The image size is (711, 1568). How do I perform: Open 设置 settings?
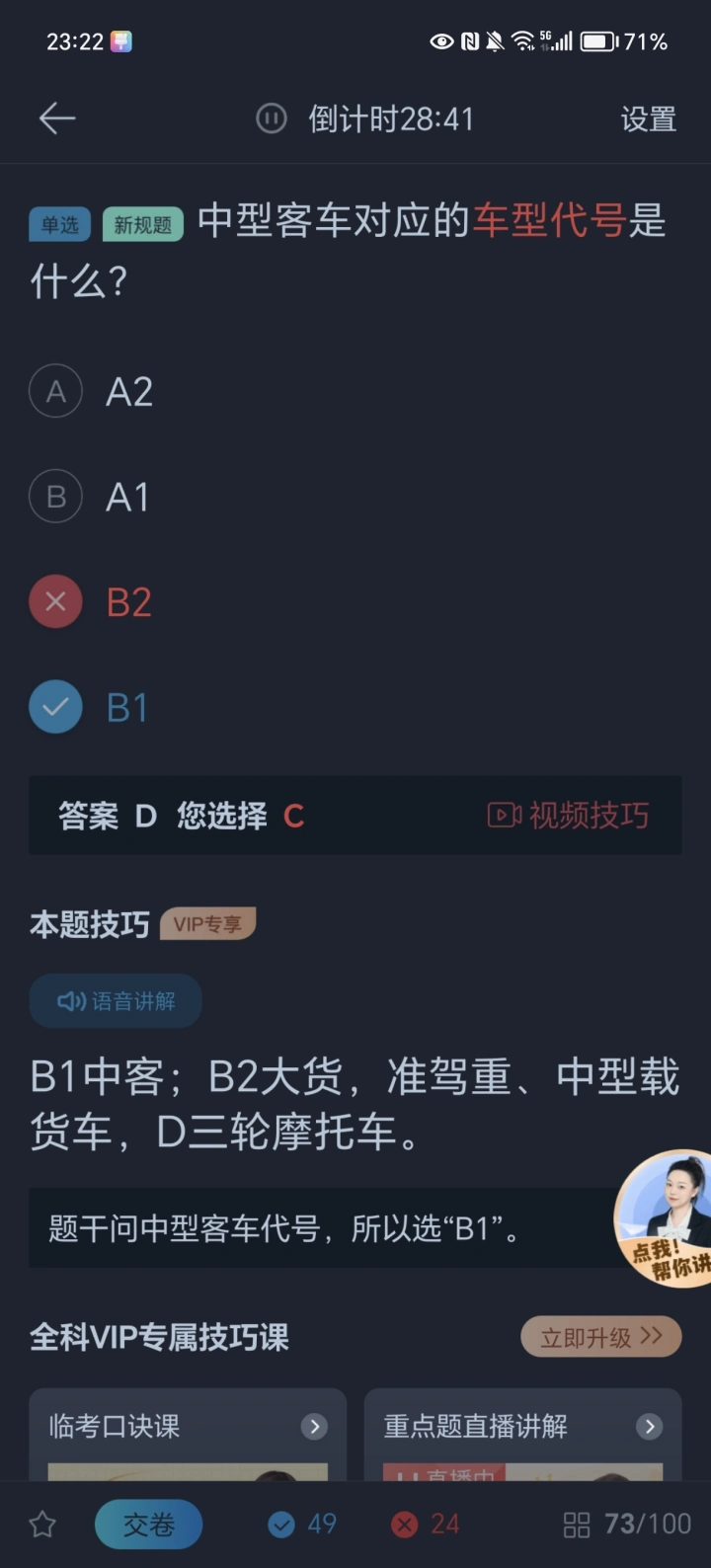648,119
